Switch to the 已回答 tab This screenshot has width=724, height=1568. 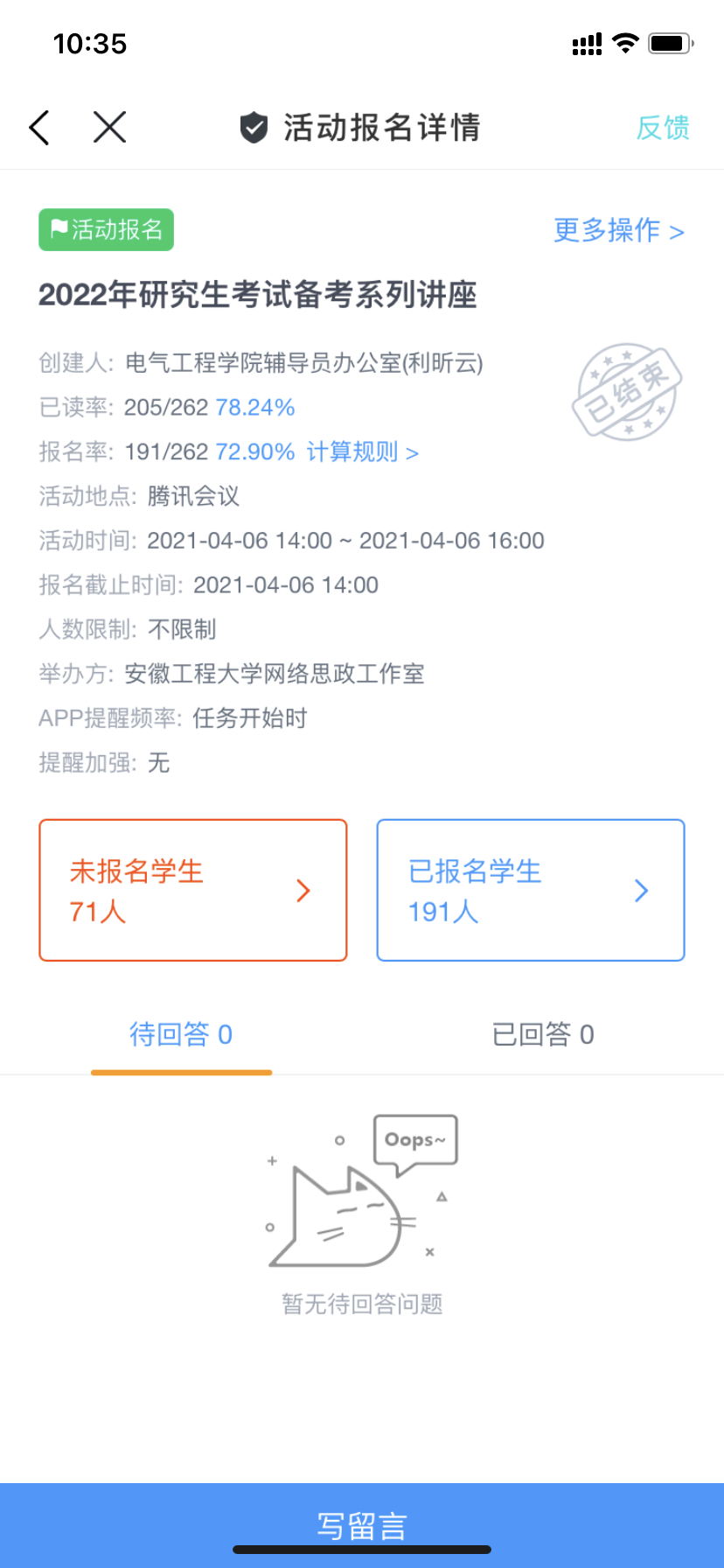point(542,1035)
